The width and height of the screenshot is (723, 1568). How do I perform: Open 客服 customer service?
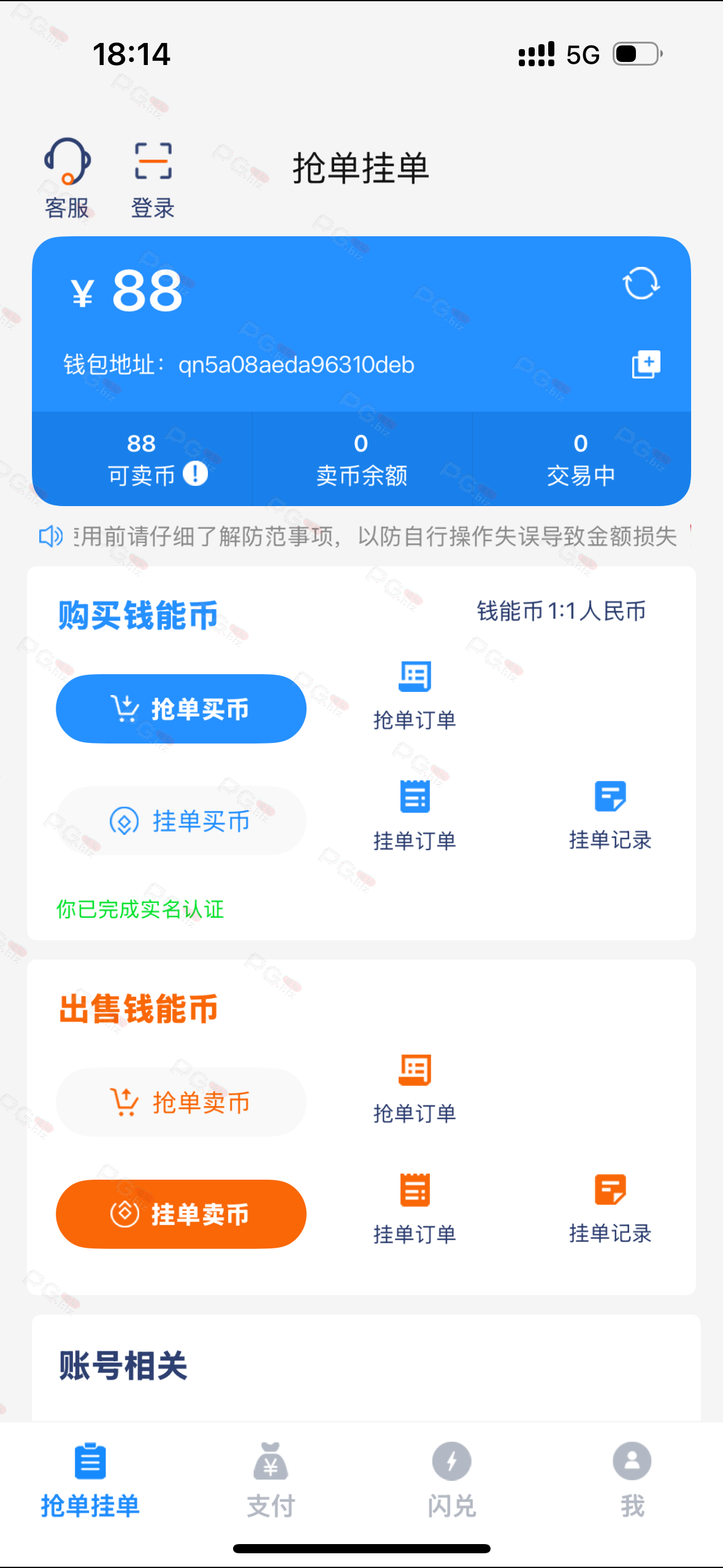pos(67,178)
